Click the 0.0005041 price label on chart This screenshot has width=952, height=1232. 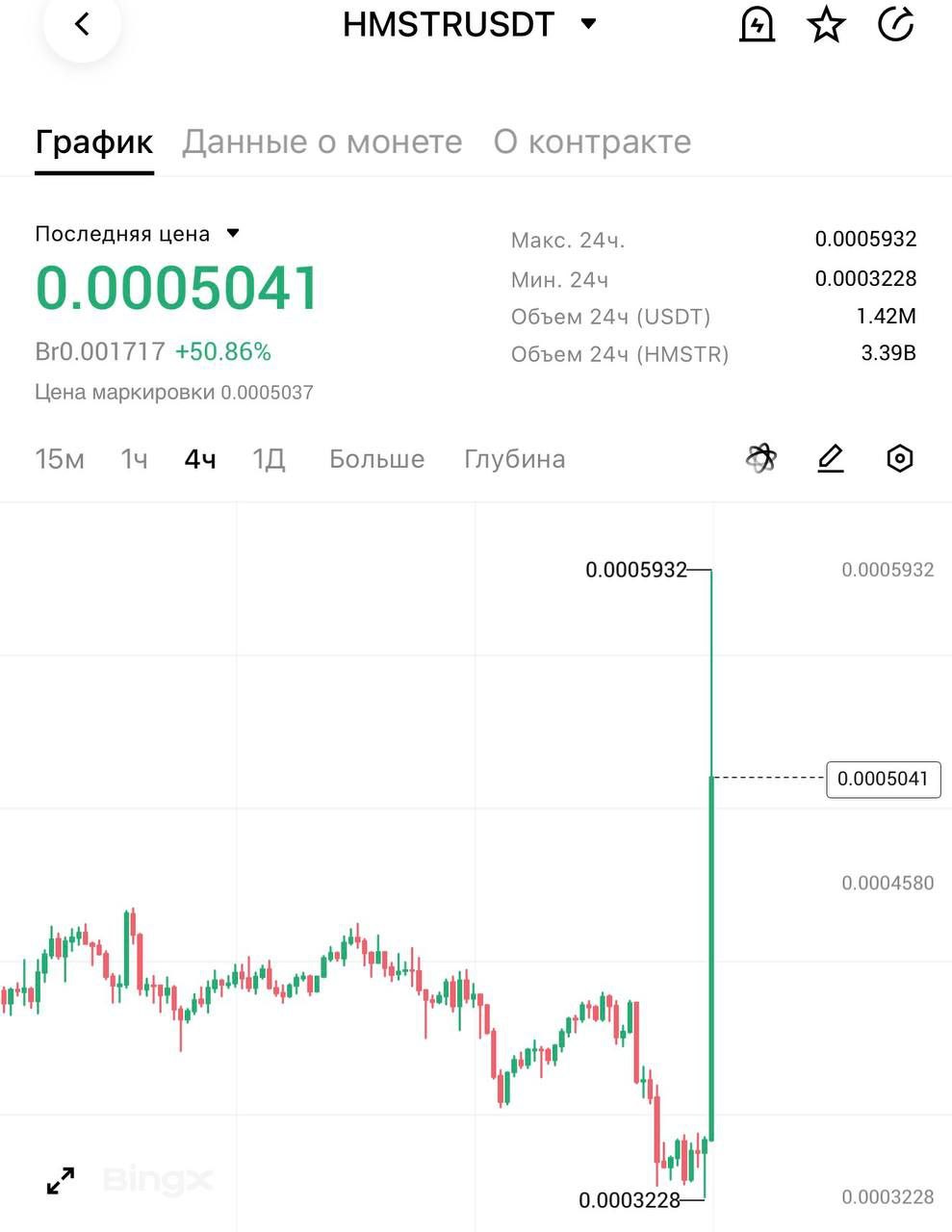coord(883,780)
